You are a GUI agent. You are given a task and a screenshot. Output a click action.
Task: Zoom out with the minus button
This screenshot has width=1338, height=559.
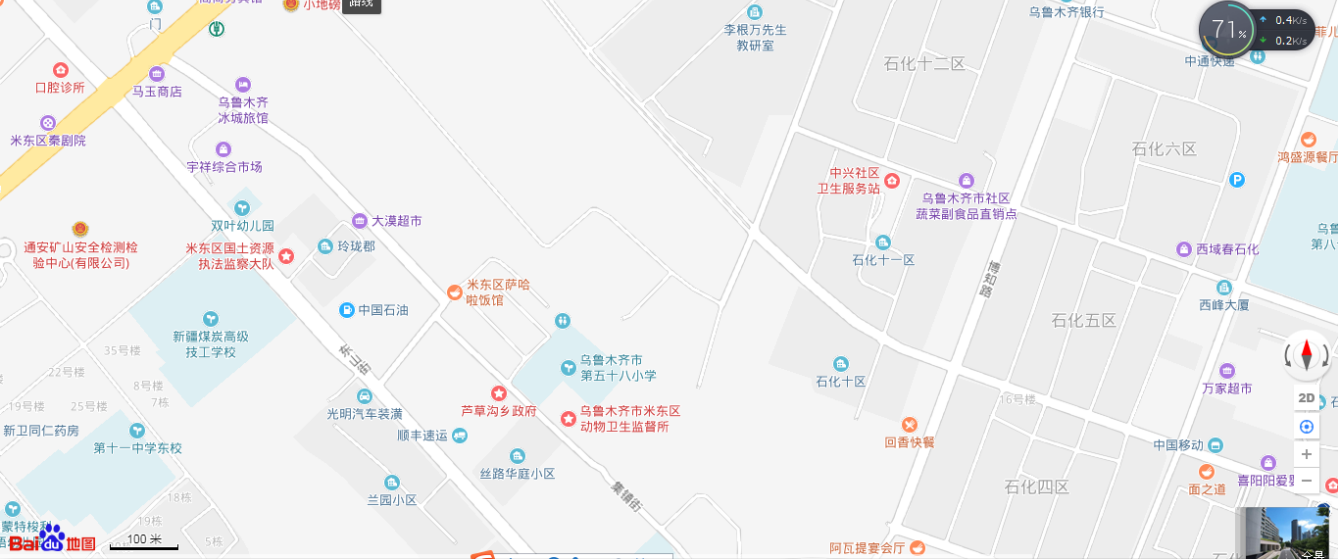coord(1306,480)
